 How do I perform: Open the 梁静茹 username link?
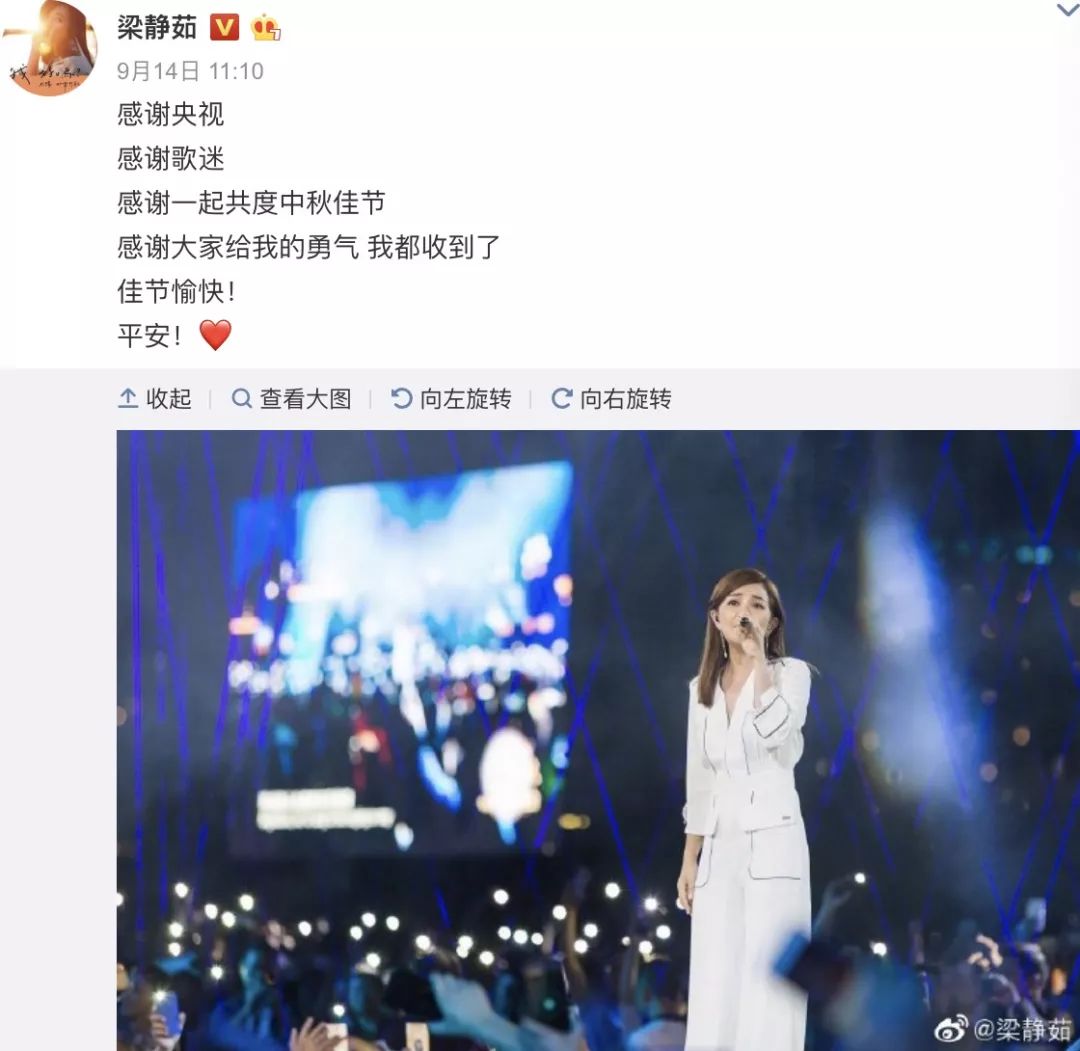(x=158, y=27)
